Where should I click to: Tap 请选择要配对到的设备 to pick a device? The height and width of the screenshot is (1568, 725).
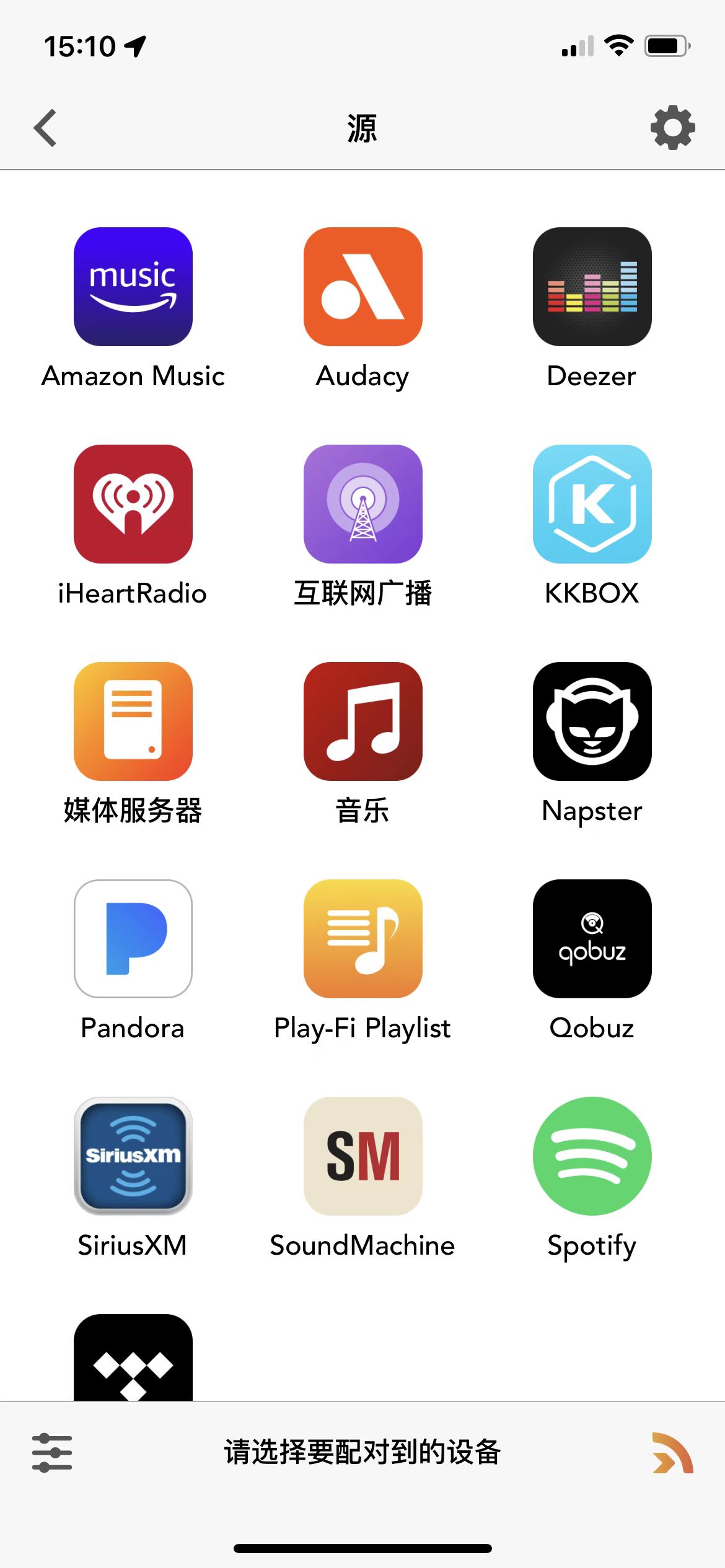[x=362, y=1451]
